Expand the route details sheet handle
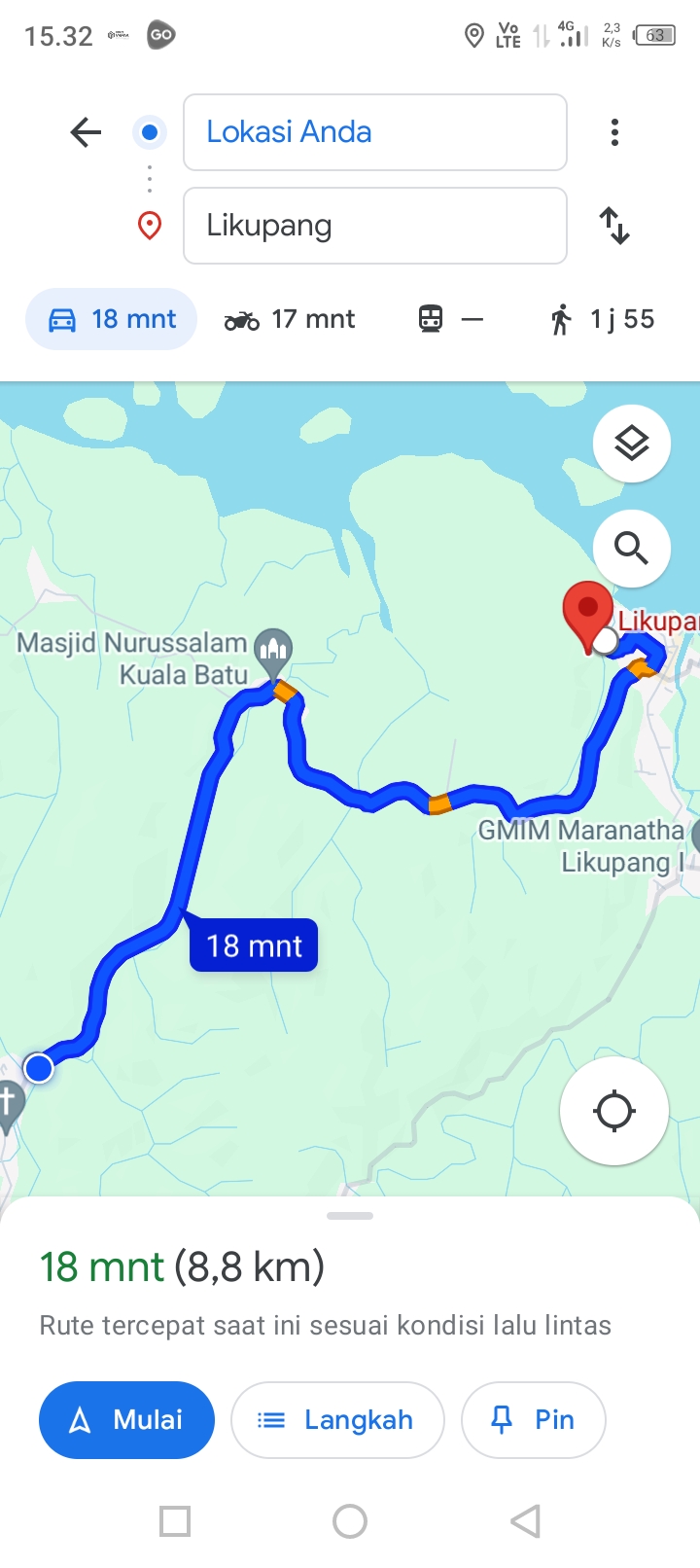 click(350, 1216)
